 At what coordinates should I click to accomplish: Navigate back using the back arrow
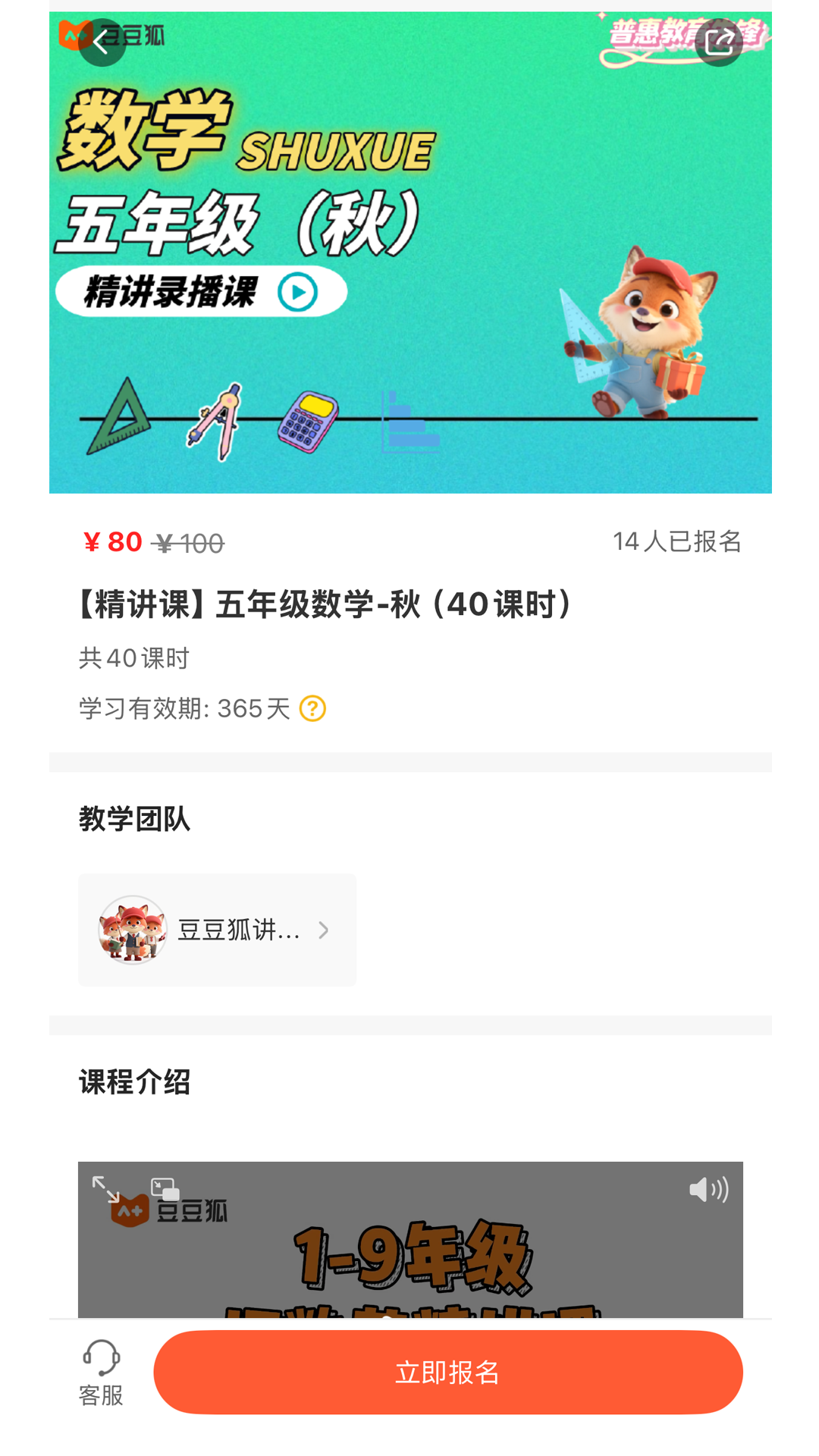(x=102, y=43)
